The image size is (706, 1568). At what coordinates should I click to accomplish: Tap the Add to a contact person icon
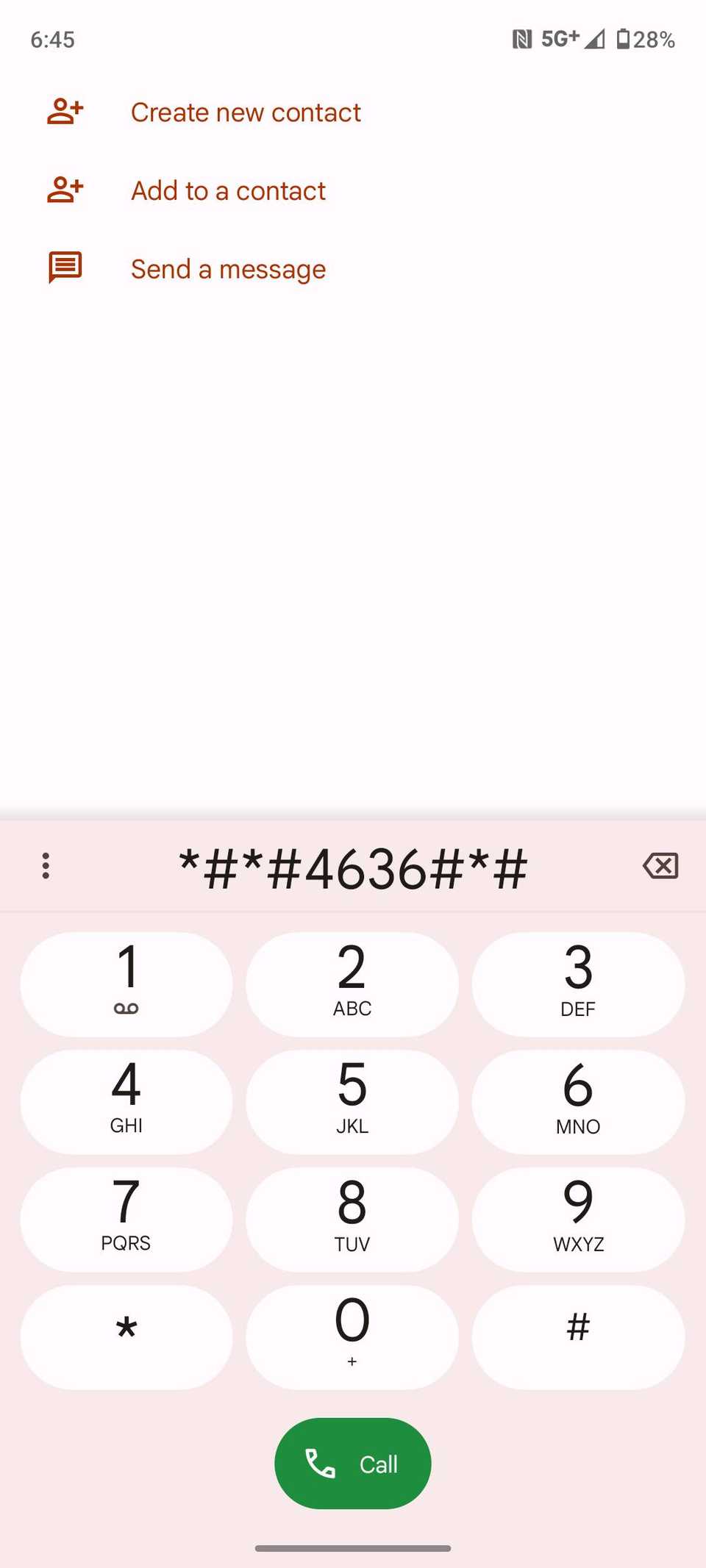tap(63, 190)
